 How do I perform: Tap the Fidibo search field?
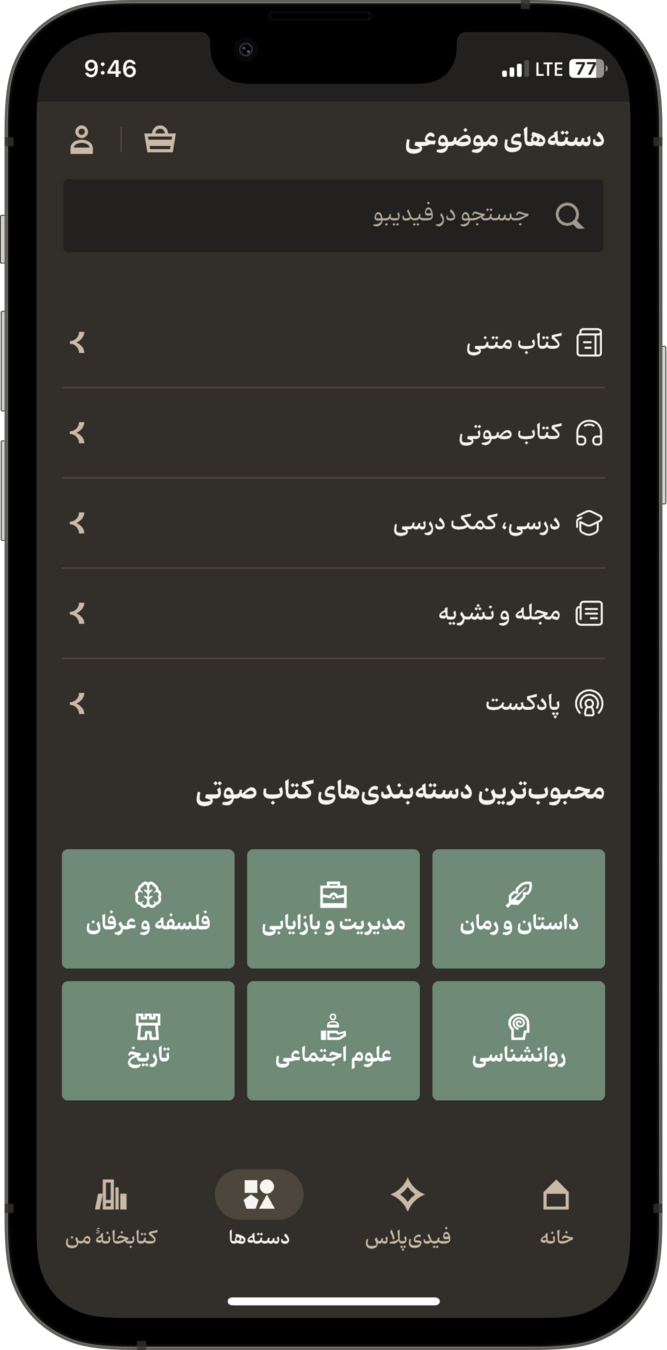click(333, 216)
